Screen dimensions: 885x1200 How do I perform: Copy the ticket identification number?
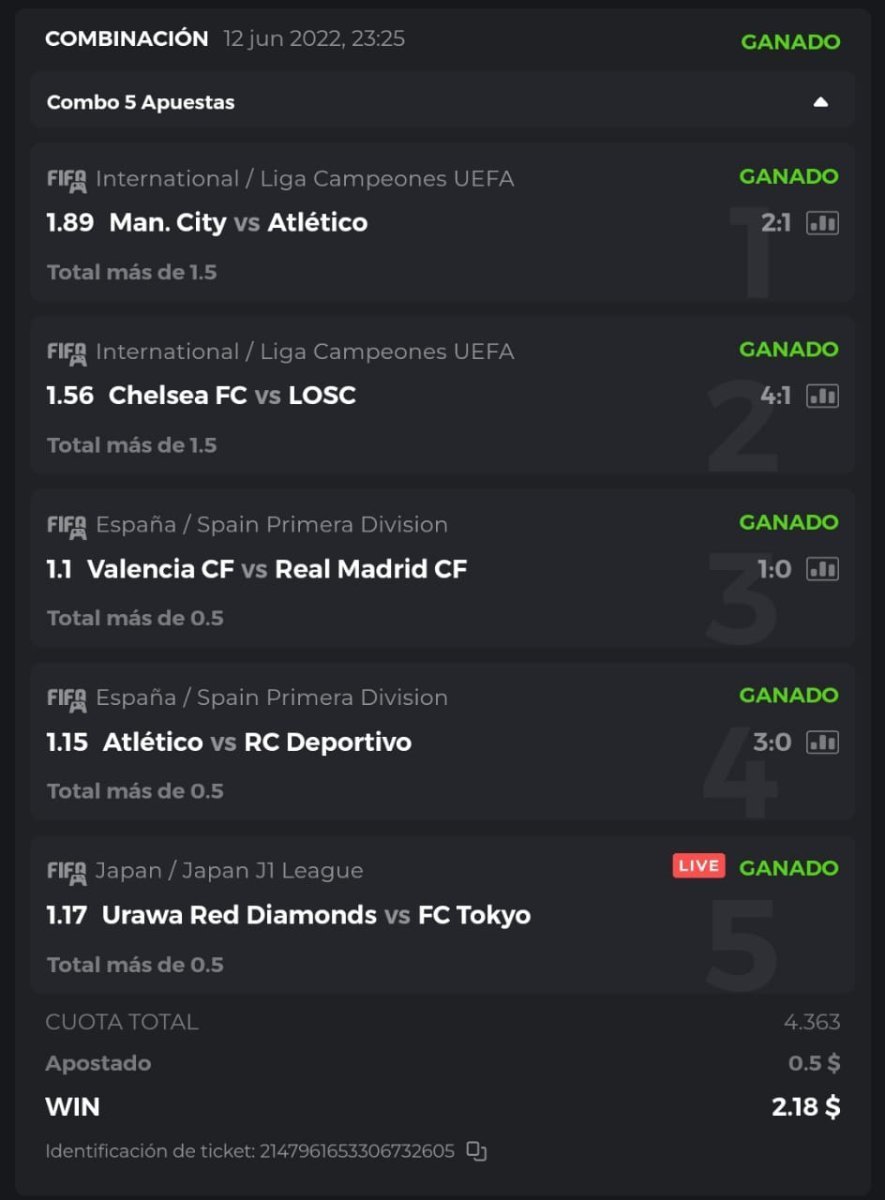[477, 1151]
